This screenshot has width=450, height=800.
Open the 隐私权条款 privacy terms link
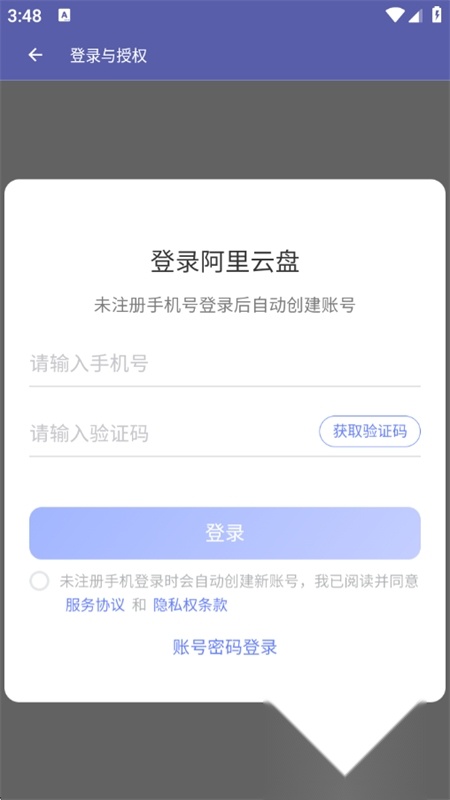(x=190, y=605)
